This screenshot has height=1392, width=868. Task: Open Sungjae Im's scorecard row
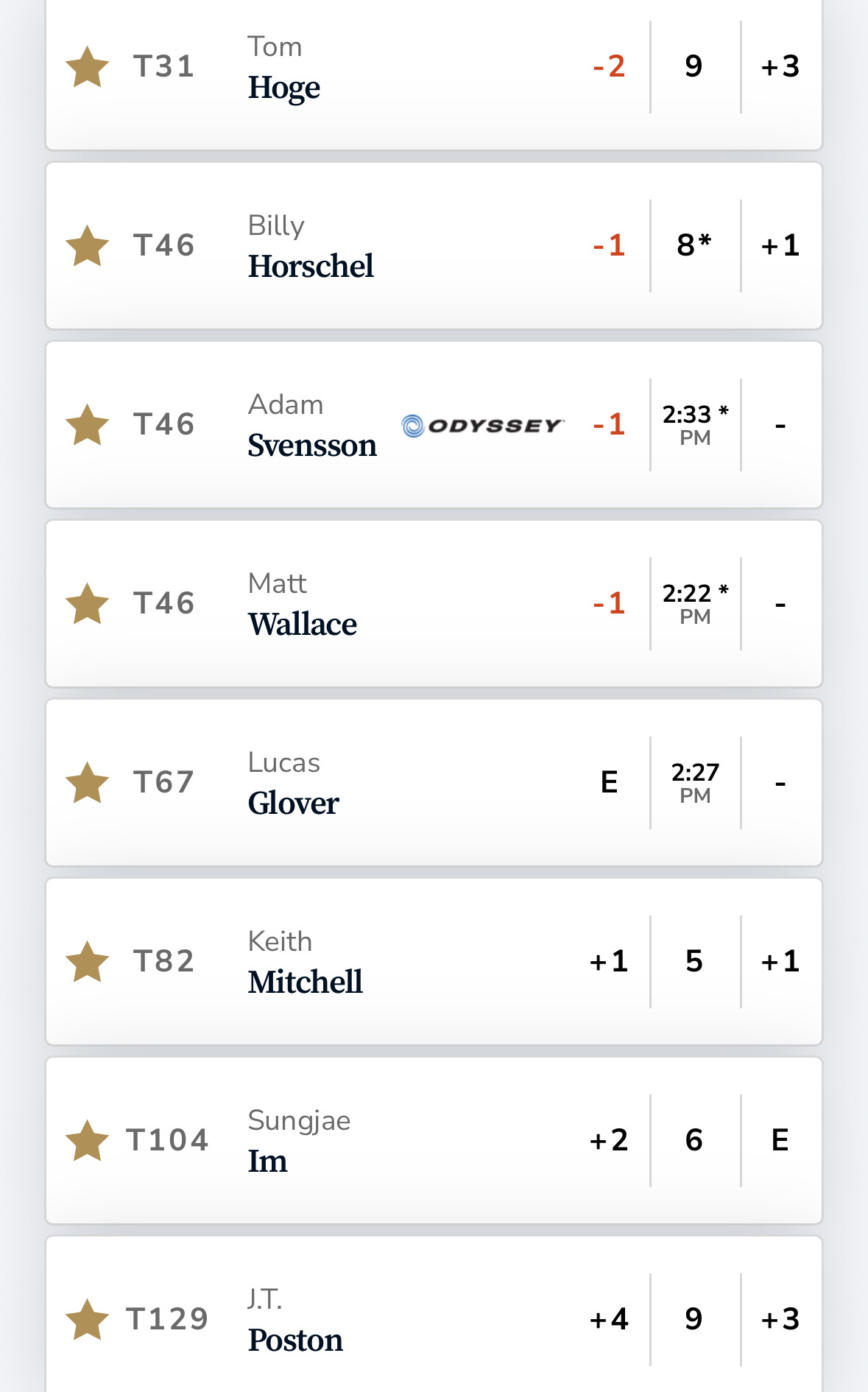coord(434,1141)
